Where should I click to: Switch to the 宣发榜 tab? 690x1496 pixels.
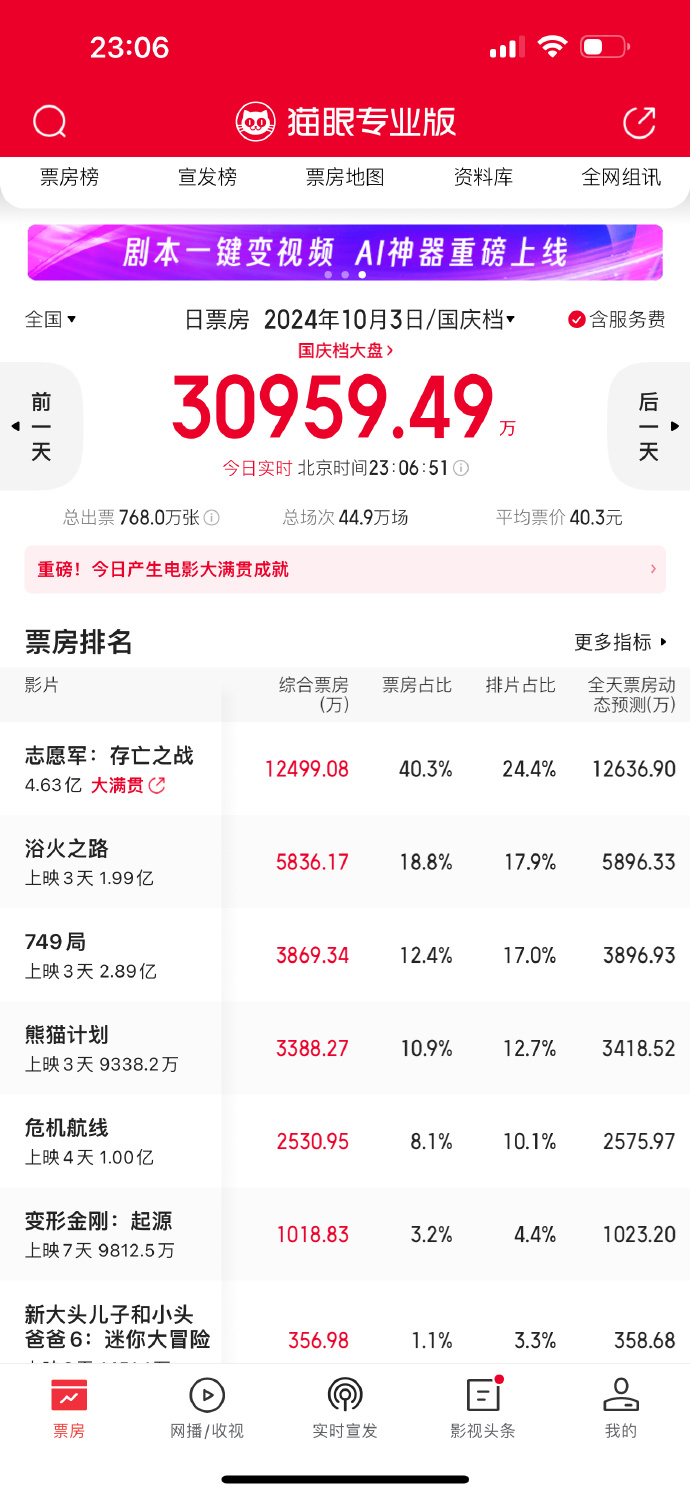pyautogui.click(x=207, y=178)
